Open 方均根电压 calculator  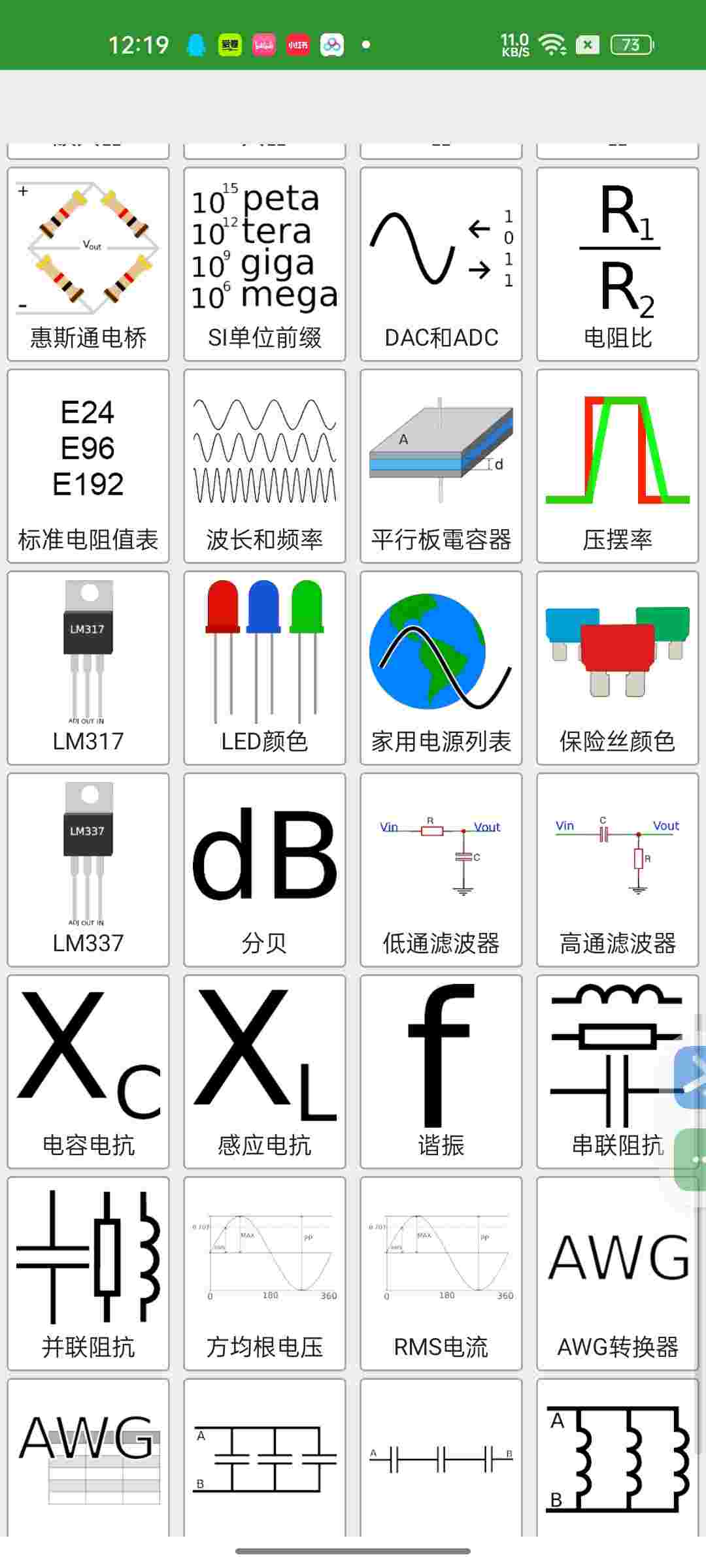coord(265,1273)
